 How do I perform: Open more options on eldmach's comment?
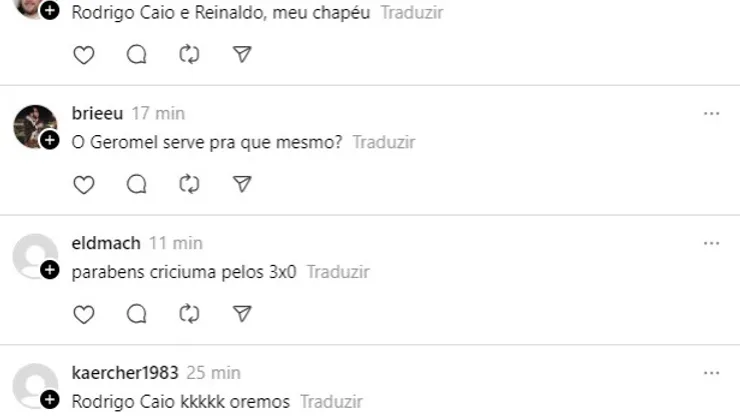click(711, 244)
